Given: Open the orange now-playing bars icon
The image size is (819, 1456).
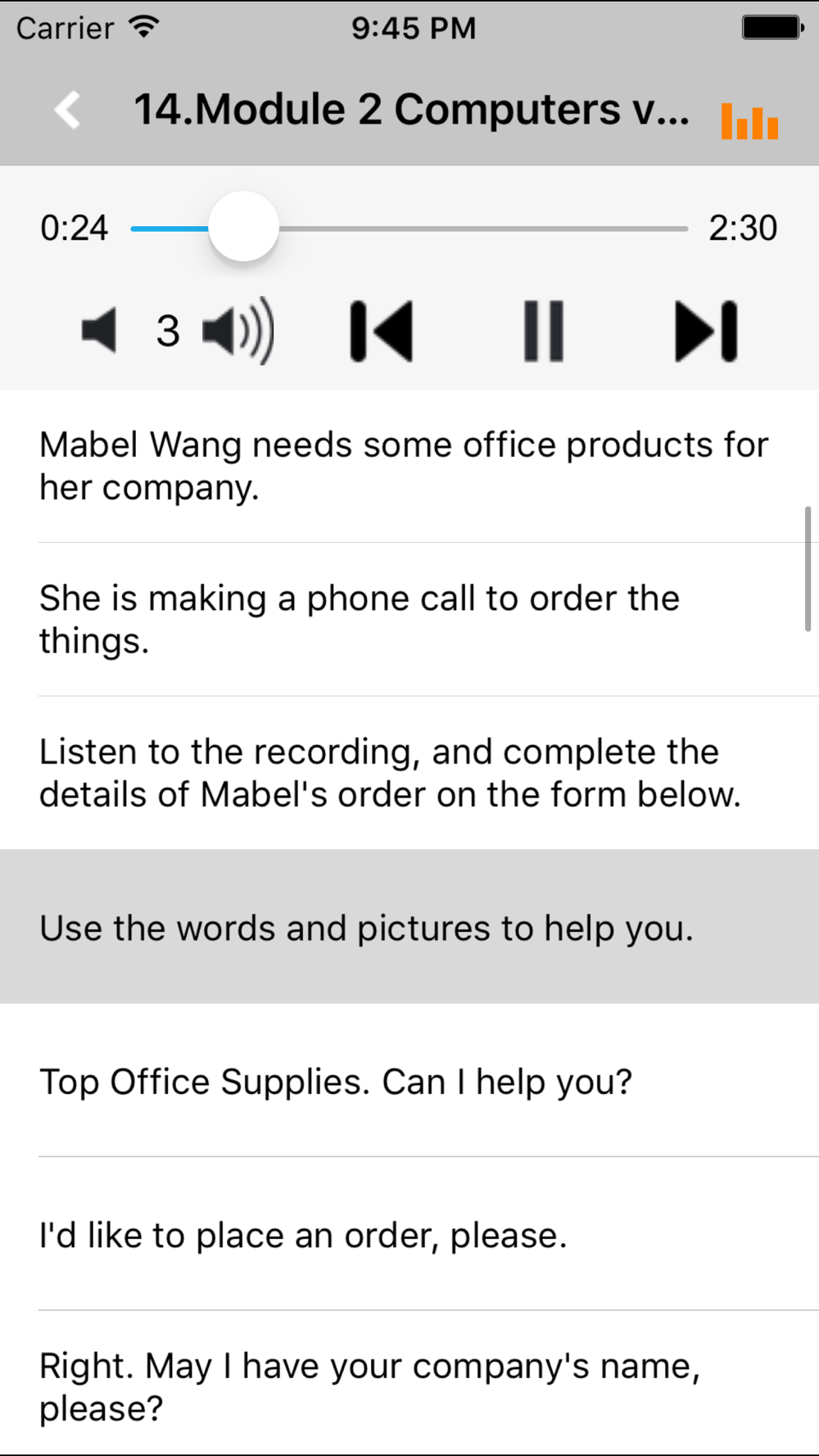Looking at the screenshot, I should pos(749,121).
